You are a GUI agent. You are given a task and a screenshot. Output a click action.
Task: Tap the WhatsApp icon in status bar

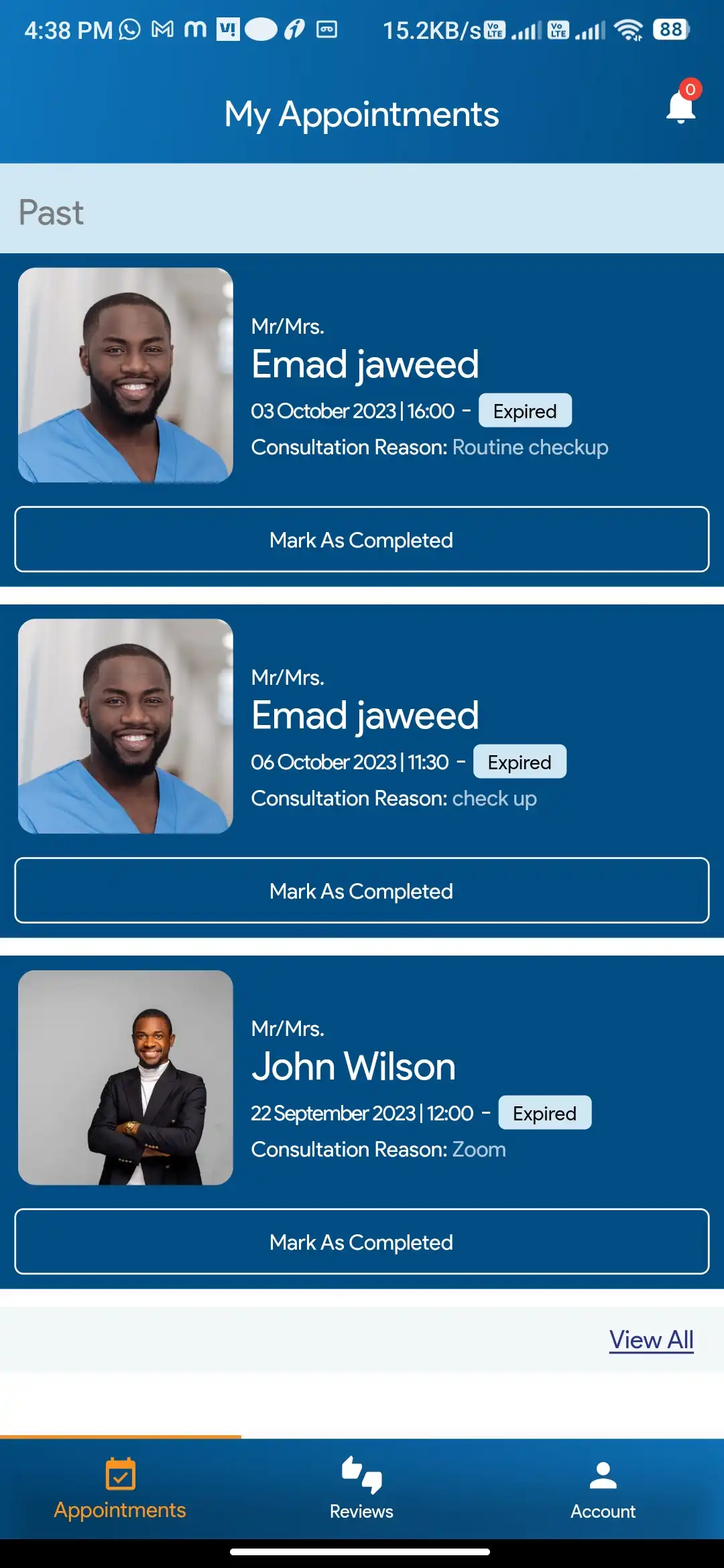pyautogui.click(x=129, y=29)
